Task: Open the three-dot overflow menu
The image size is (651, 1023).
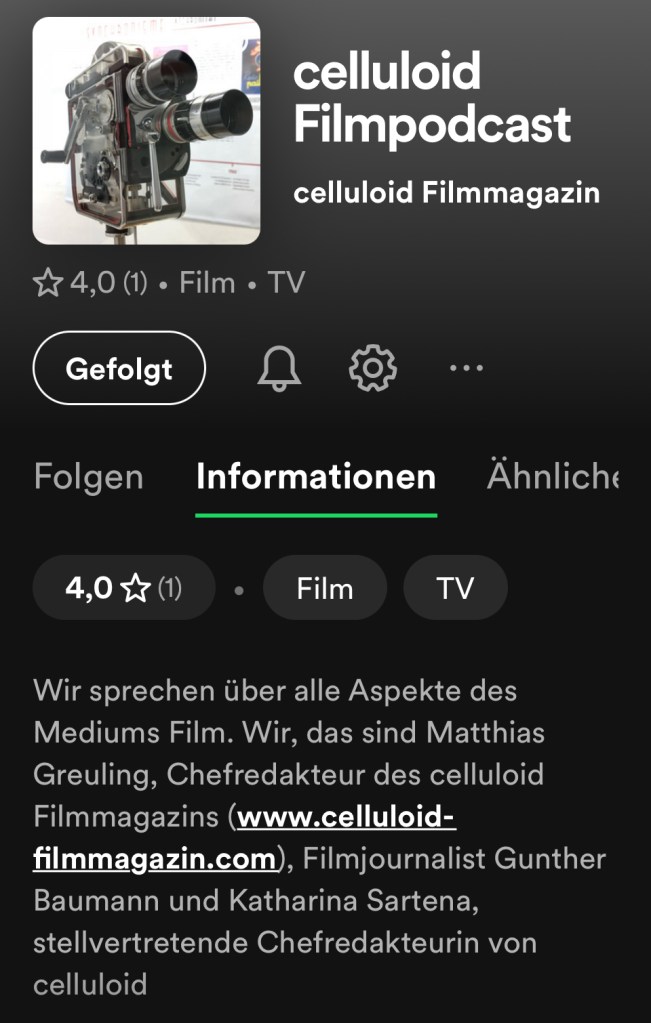Action: [x=466, y=369]
